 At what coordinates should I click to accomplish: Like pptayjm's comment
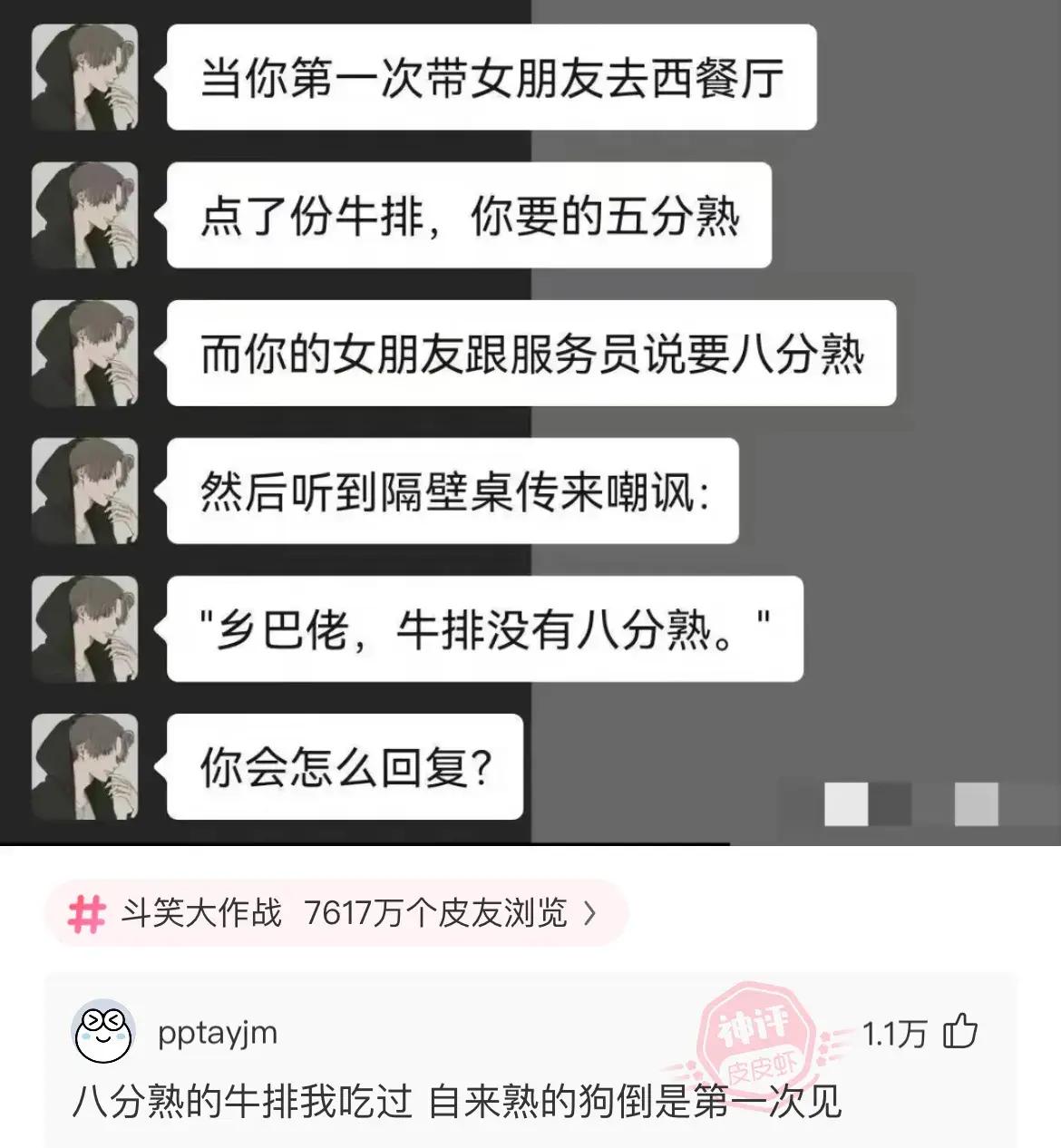(x=959, y=1032)
